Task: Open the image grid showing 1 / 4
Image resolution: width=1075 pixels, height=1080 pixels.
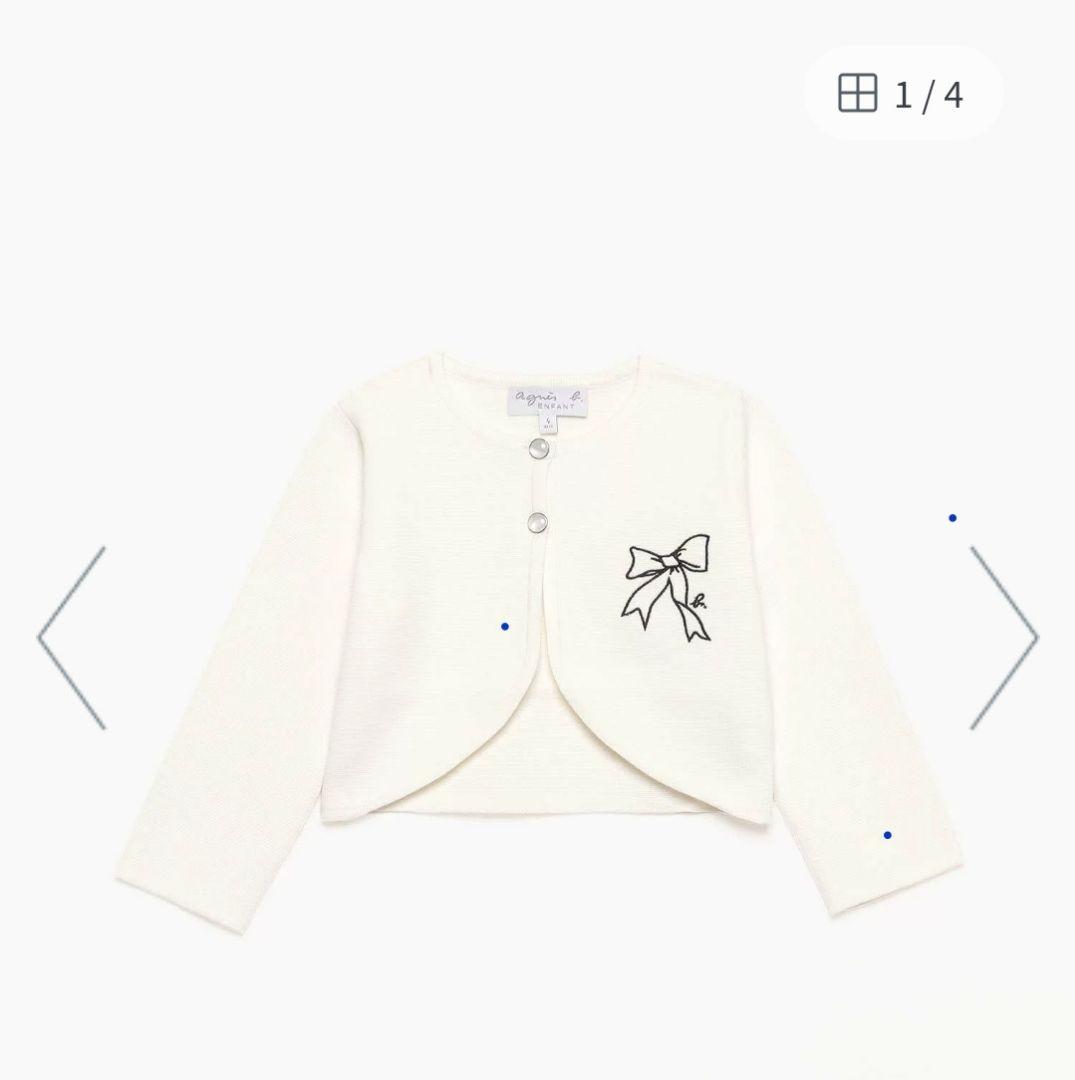Action: (x=901, y=94)
